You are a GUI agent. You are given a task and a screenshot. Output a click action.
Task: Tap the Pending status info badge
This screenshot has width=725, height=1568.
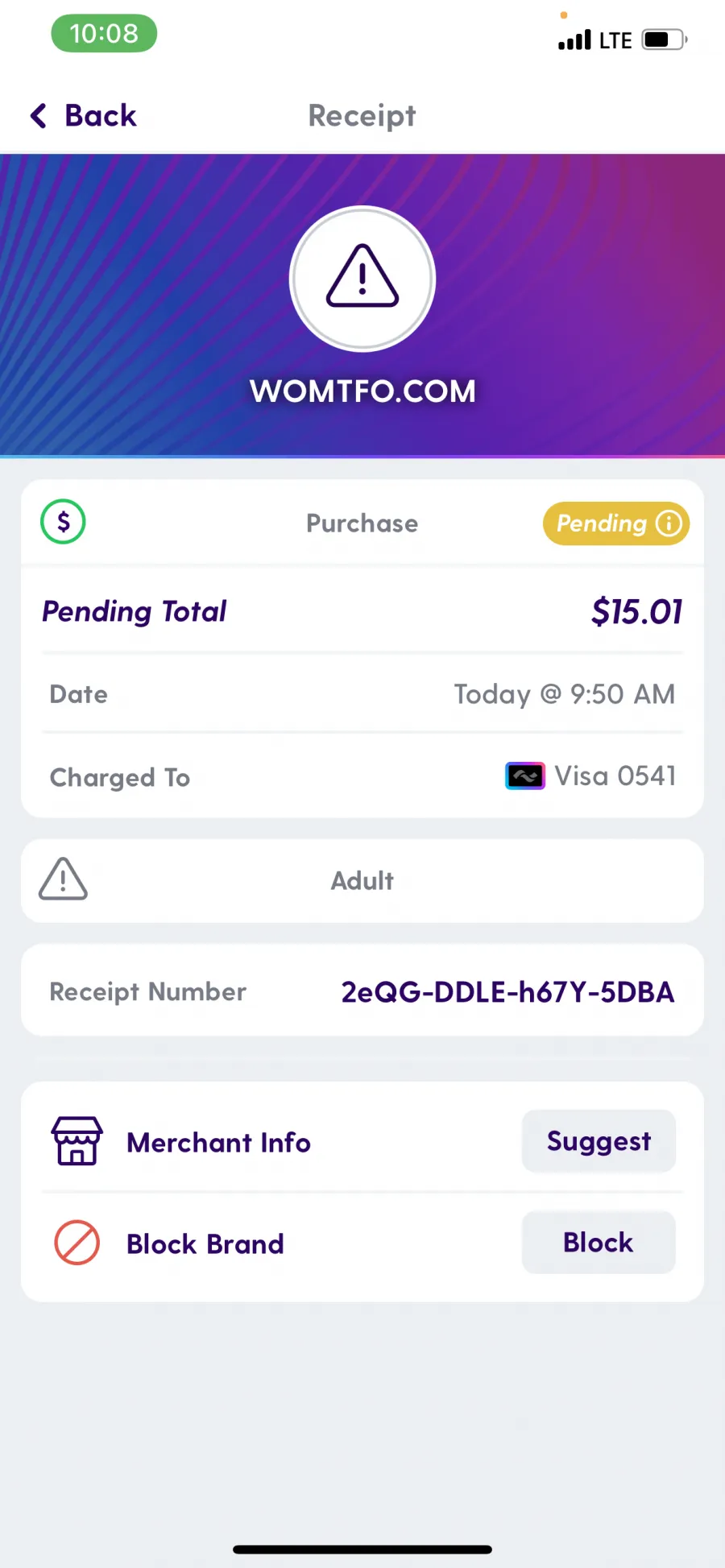coord(616,523)
